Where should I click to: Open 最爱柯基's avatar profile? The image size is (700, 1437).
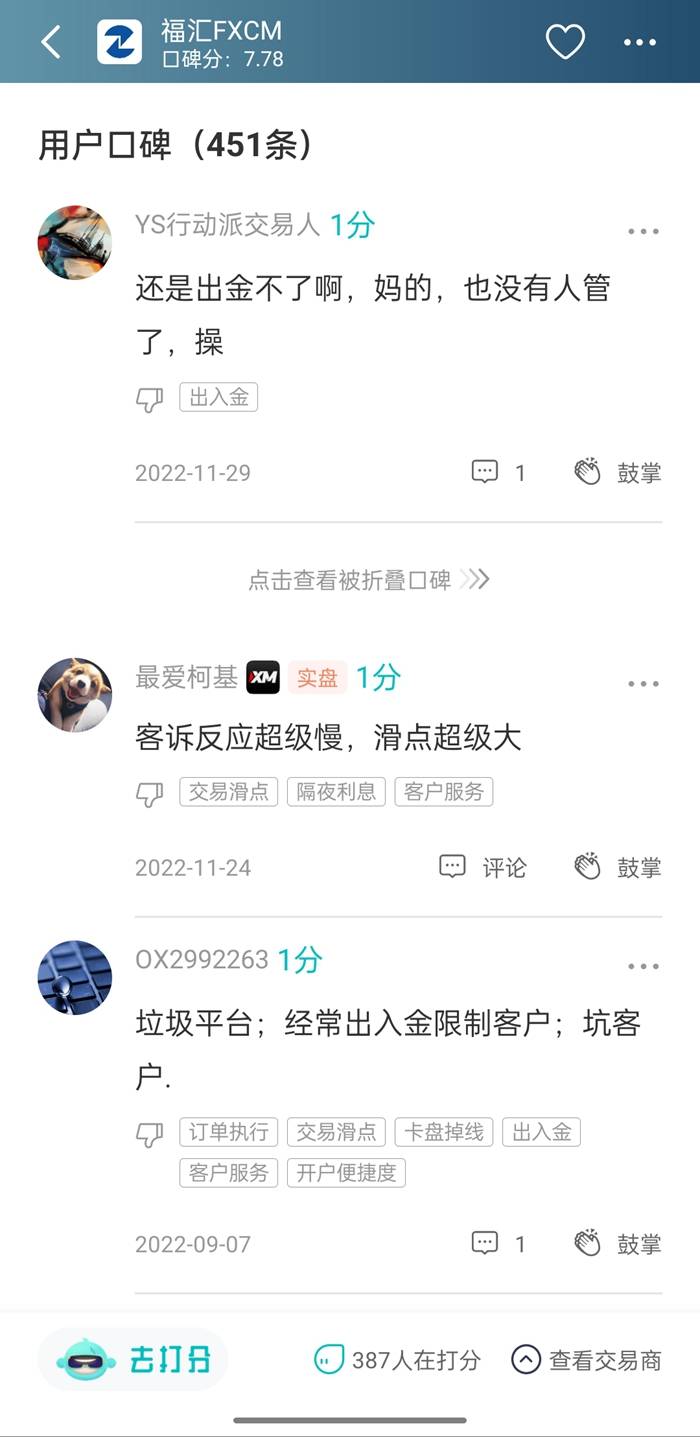coord(75,695)
